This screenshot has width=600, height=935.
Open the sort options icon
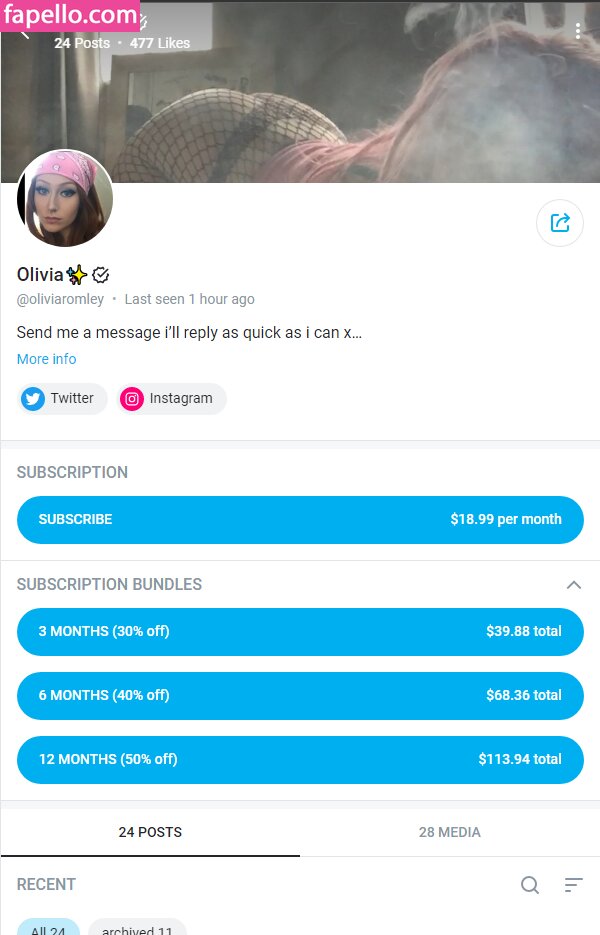click(x=573, y=884)
